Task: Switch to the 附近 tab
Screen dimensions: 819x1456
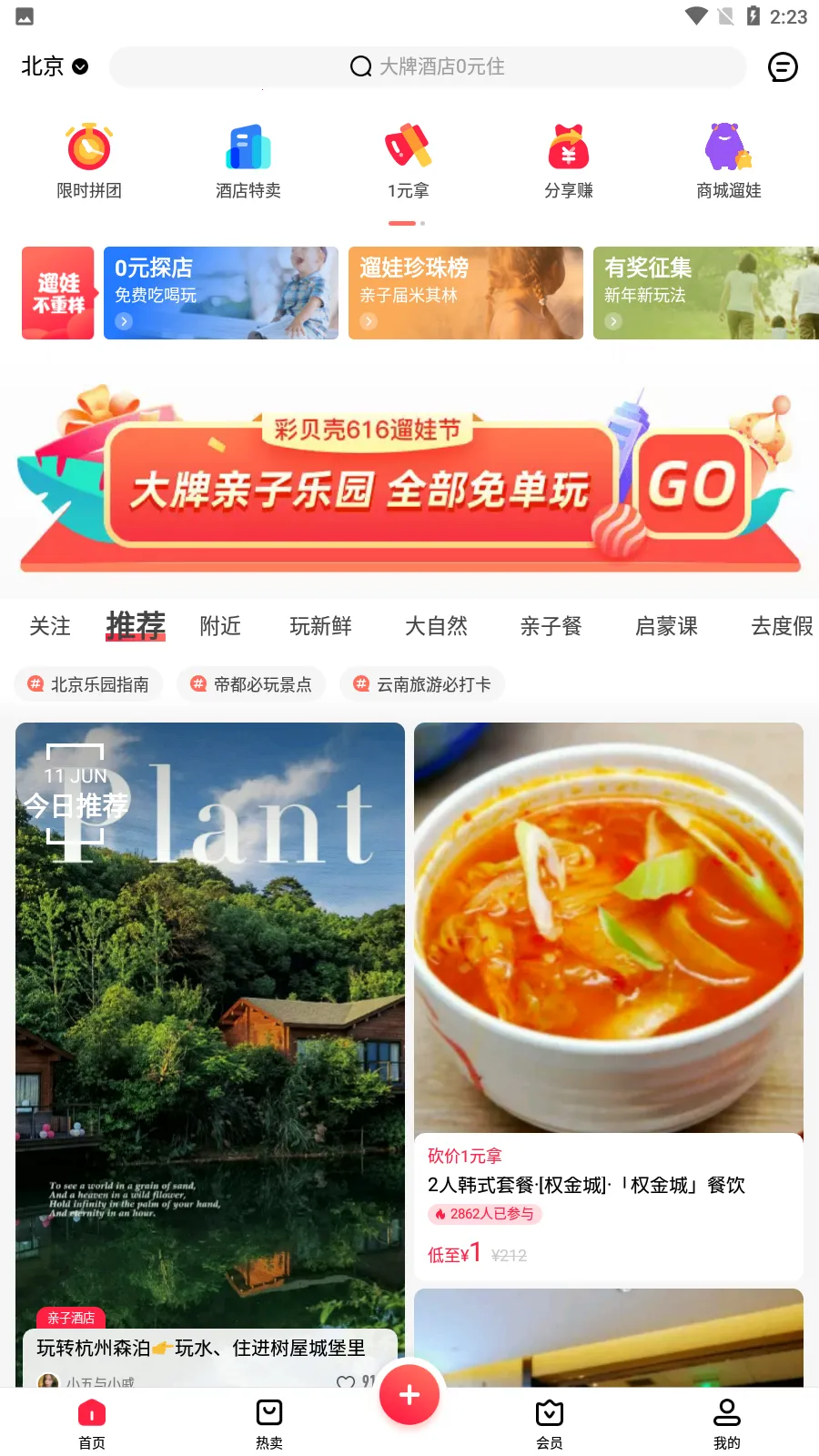Action: [x=220, y=626]
